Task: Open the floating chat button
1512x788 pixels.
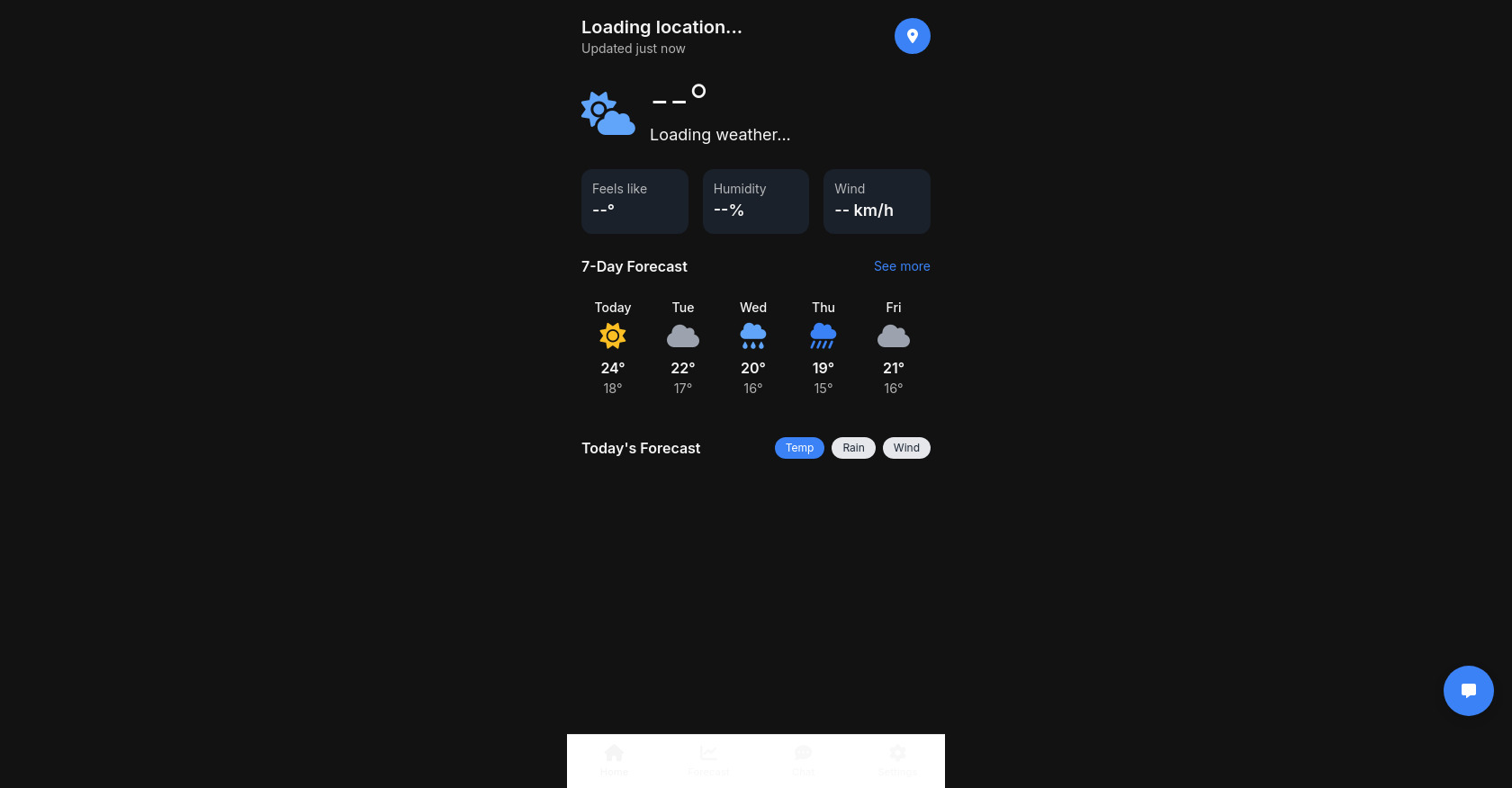Action: pos(1468,691)
